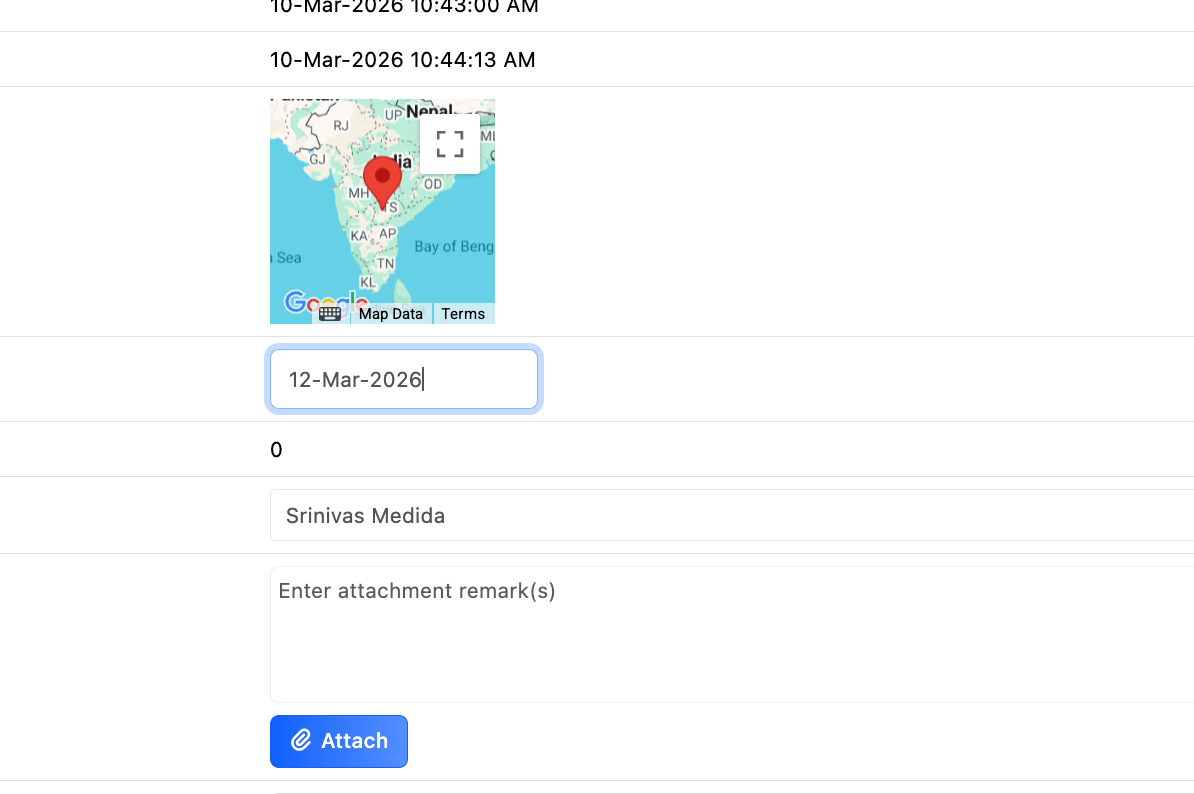This screenshot has height=794, width=1194.
Task: Open the Srinivas Medida dropdown
Action: click(730, 516)
